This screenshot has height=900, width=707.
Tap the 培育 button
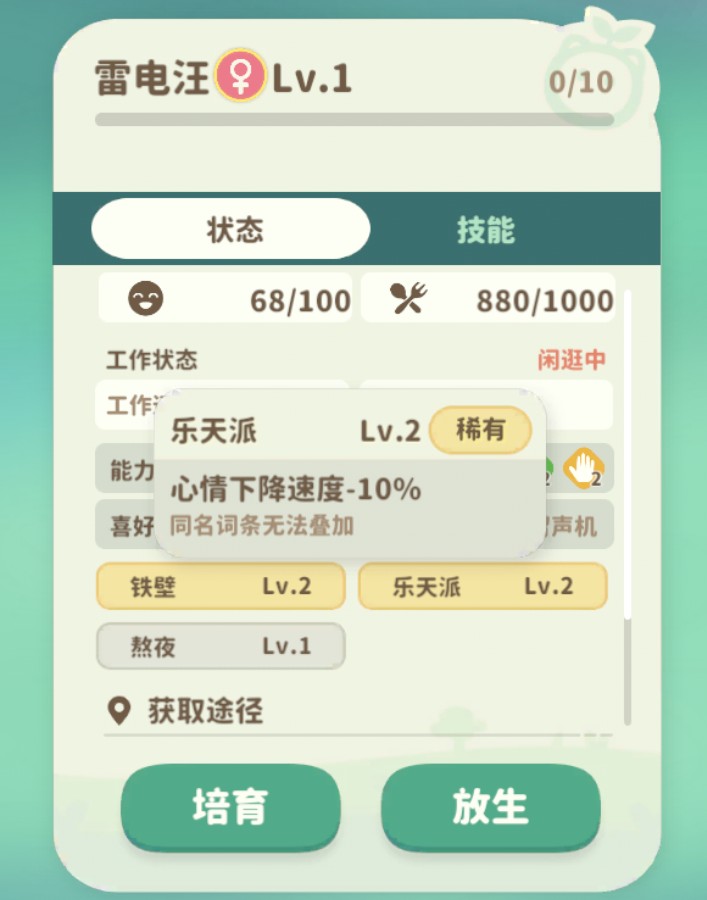(x=231, y=807)
